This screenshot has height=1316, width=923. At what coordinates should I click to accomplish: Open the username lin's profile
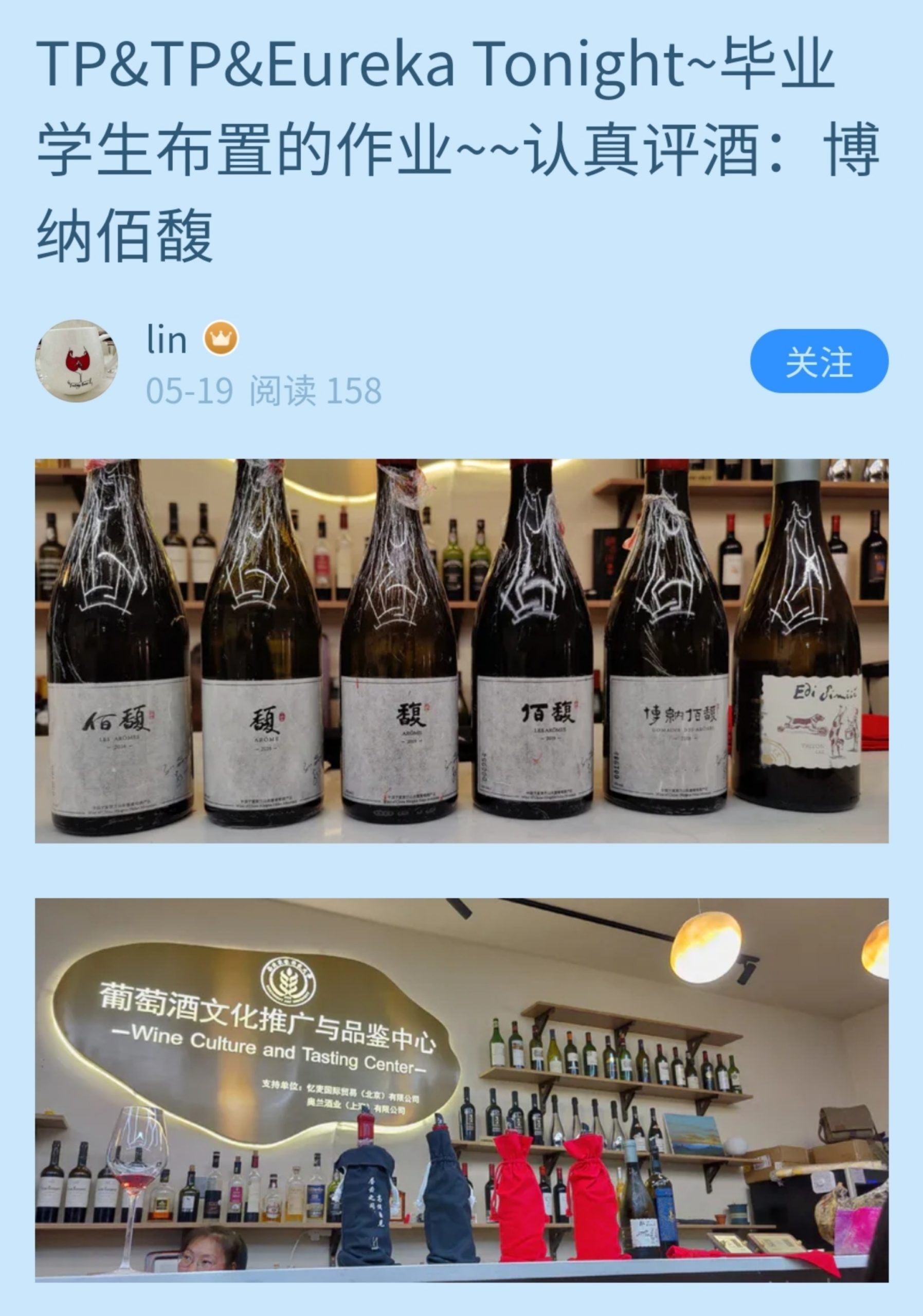[x=167, y=339]
